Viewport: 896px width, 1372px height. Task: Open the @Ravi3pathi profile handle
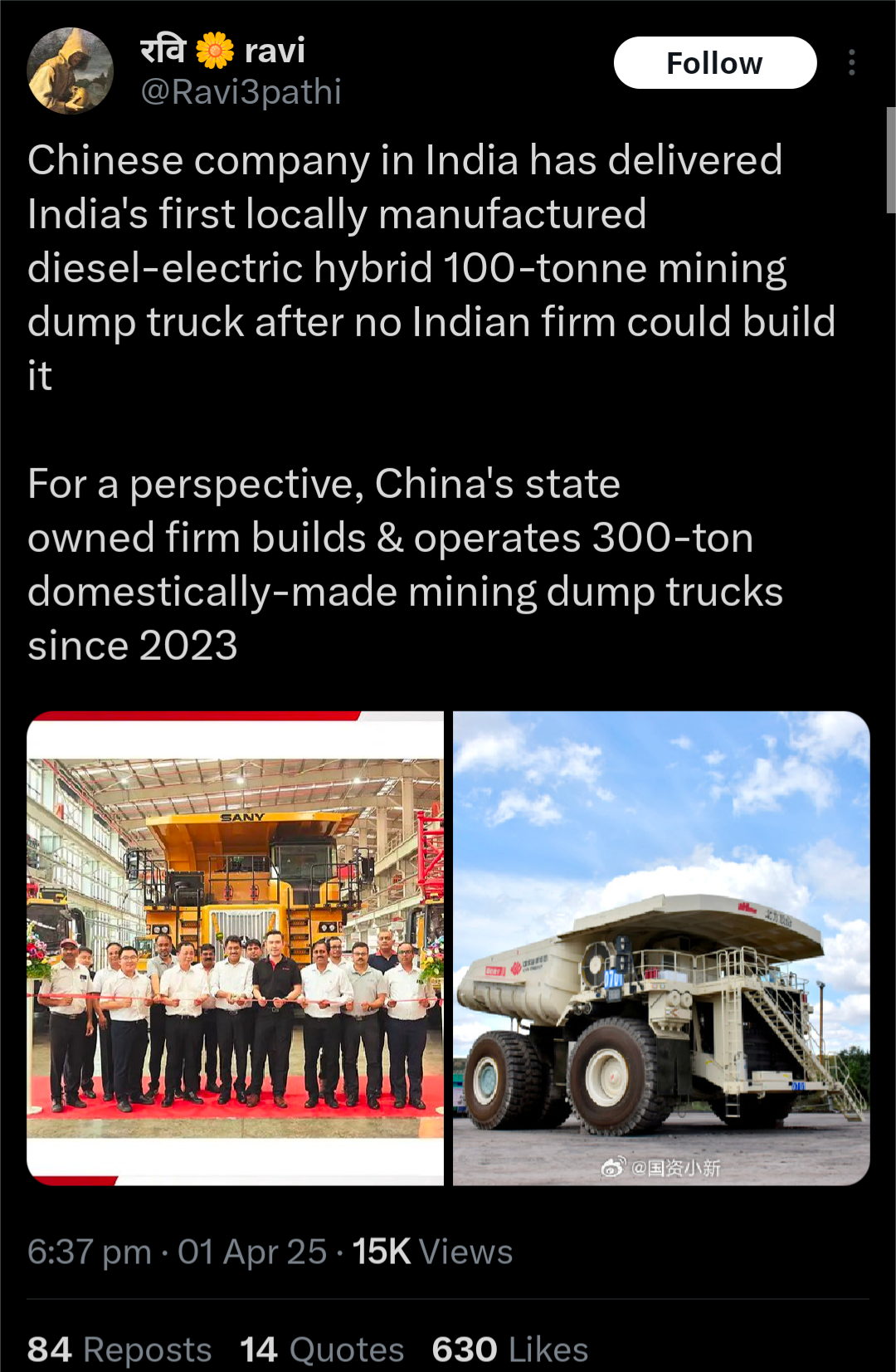click(241, 92)
